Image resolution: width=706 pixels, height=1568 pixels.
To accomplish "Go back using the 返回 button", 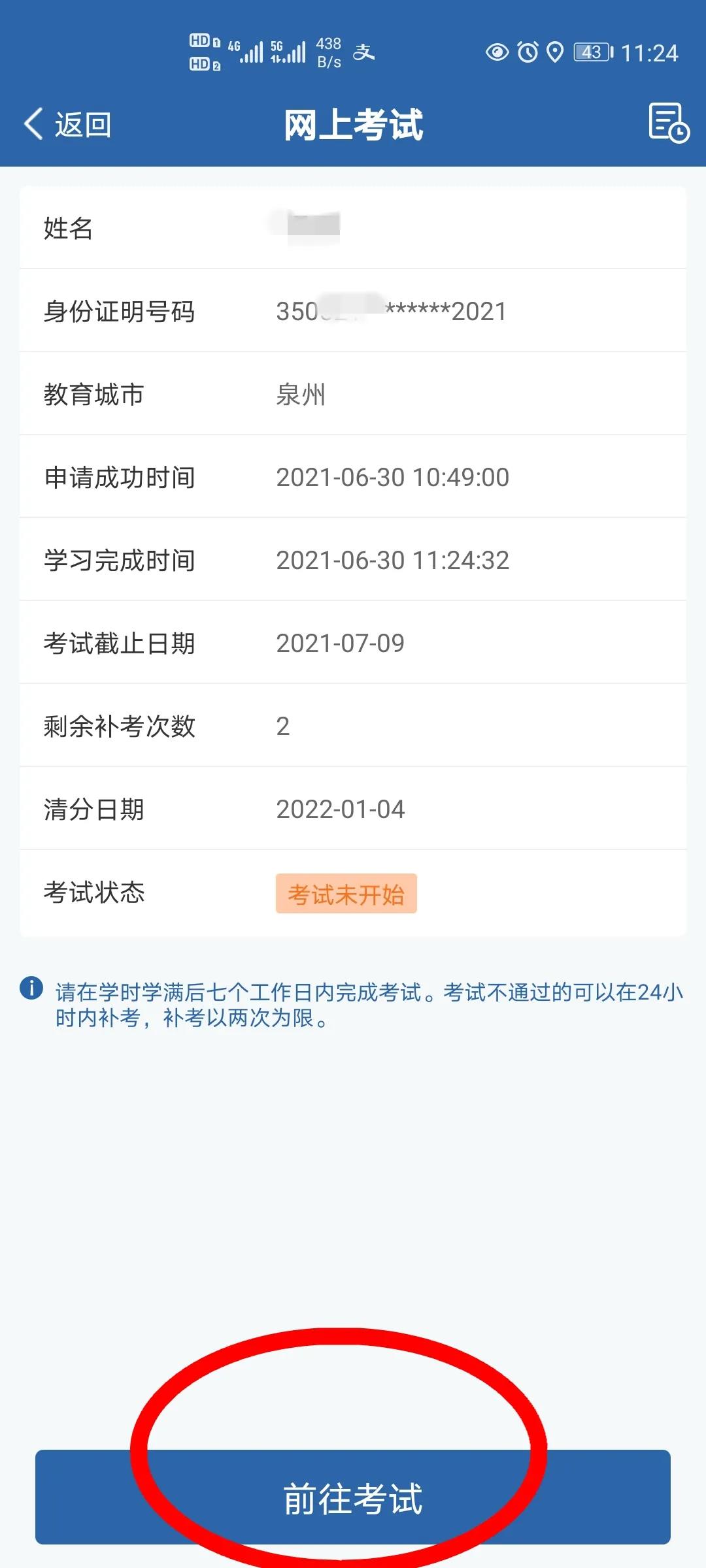I will click(67, 124).
